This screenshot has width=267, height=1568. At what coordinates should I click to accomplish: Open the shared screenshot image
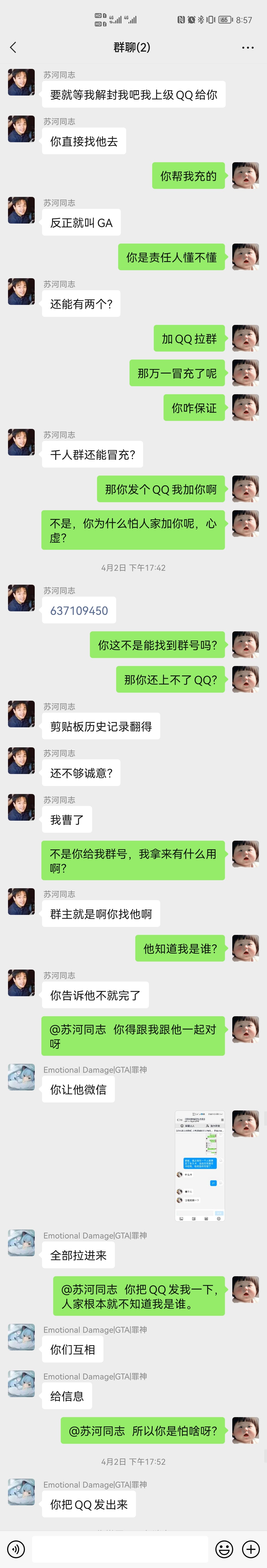[x=200, y=1166]
